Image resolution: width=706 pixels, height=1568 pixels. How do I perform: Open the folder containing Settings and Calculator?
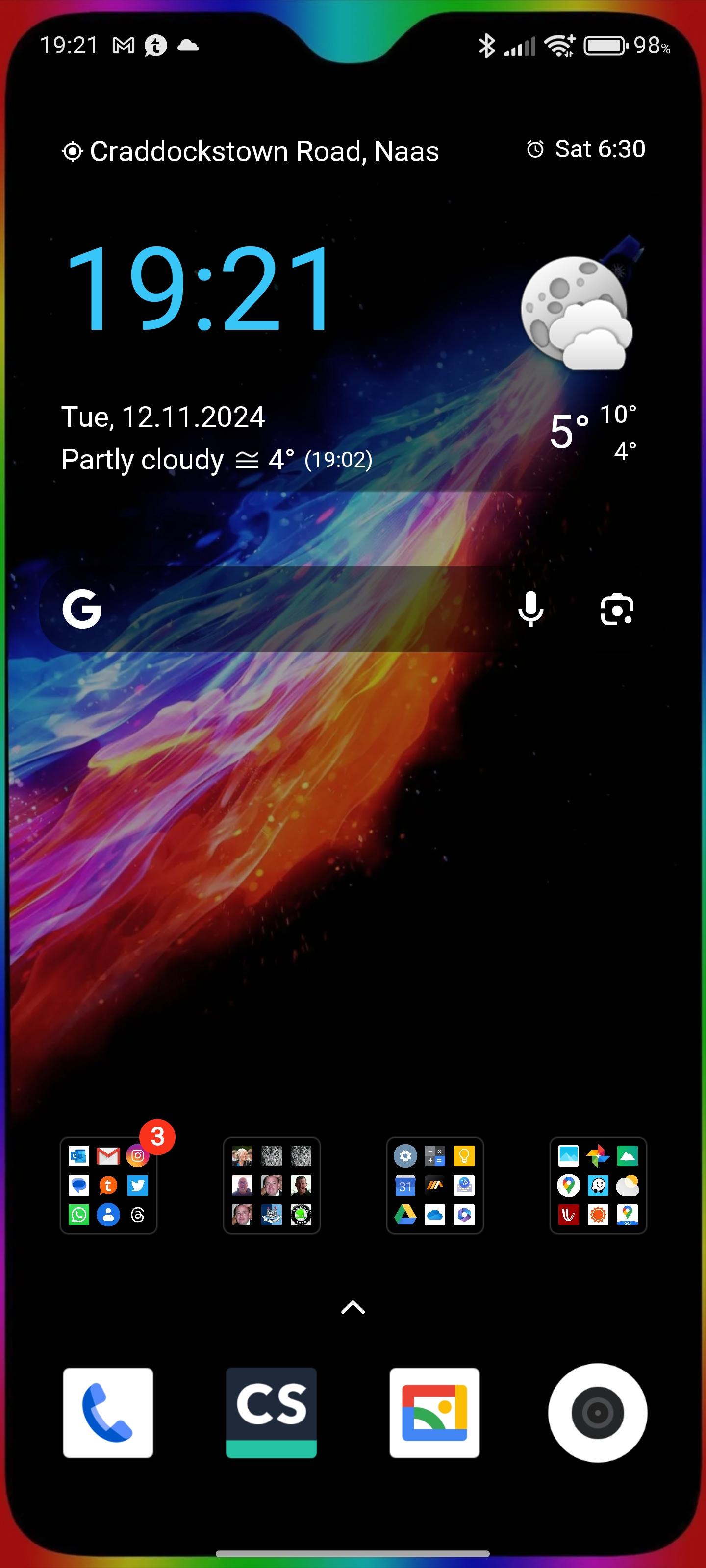tap(435, 1185)
